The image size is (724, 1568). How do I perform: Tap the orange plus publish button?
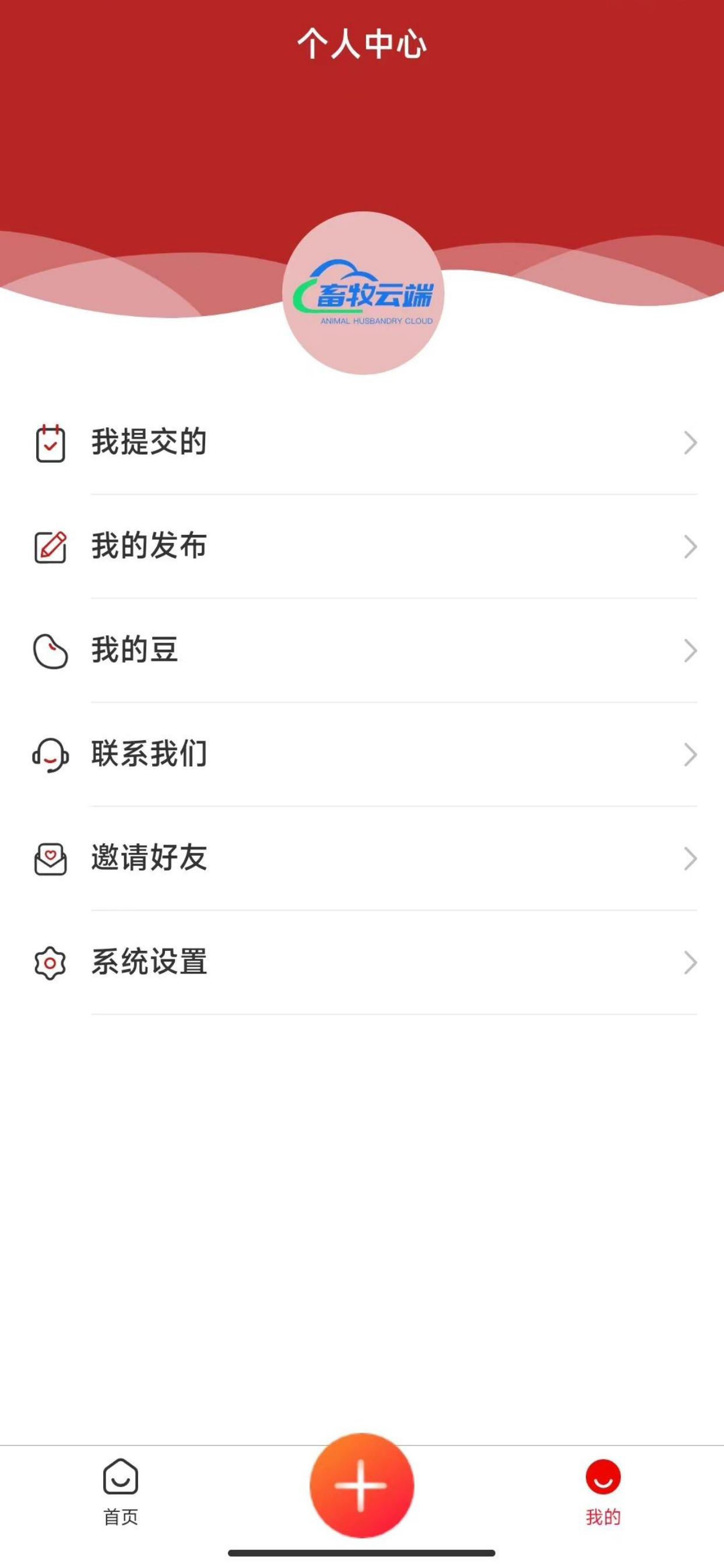click(362, 1485)
